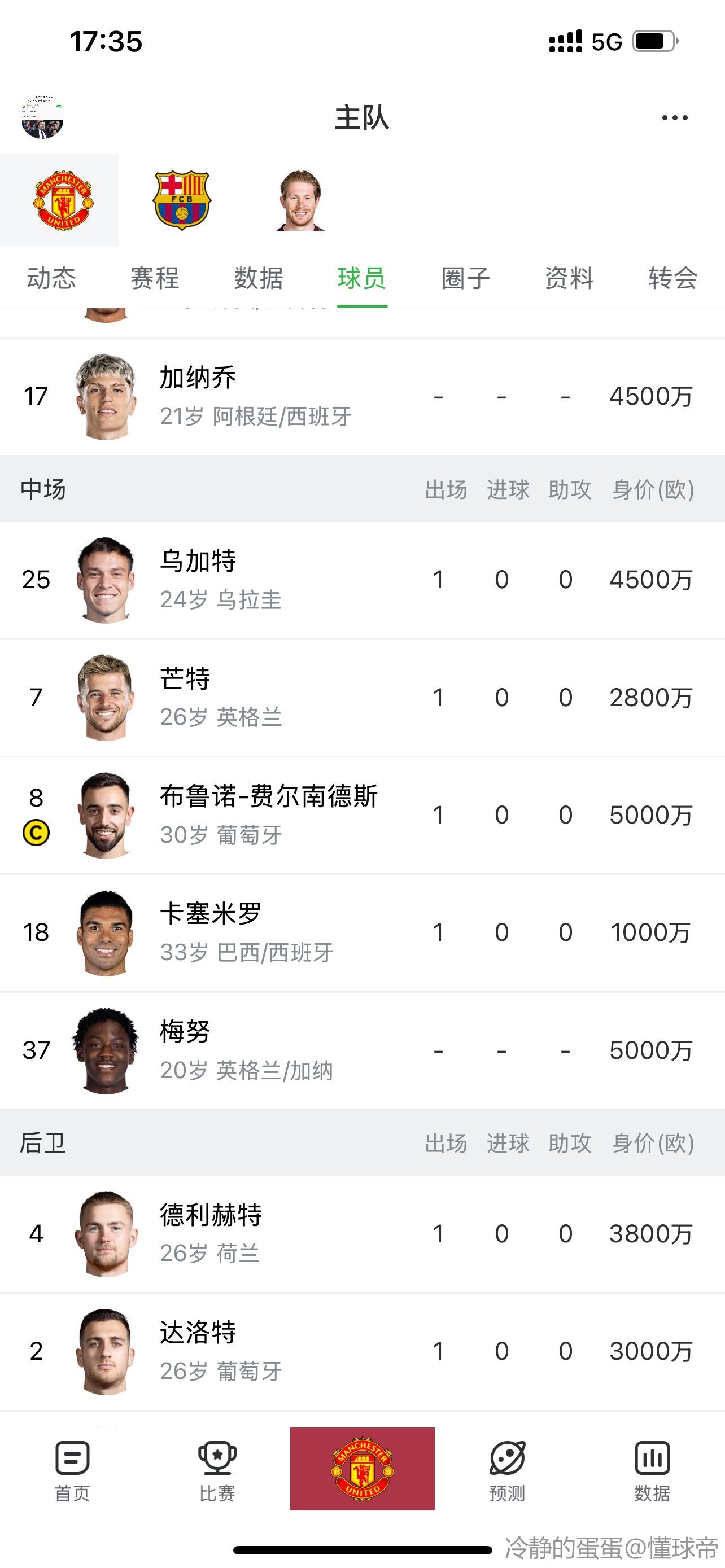View 梅努's player page
The image size is (725, 1568).
(x=362, y=1050)
